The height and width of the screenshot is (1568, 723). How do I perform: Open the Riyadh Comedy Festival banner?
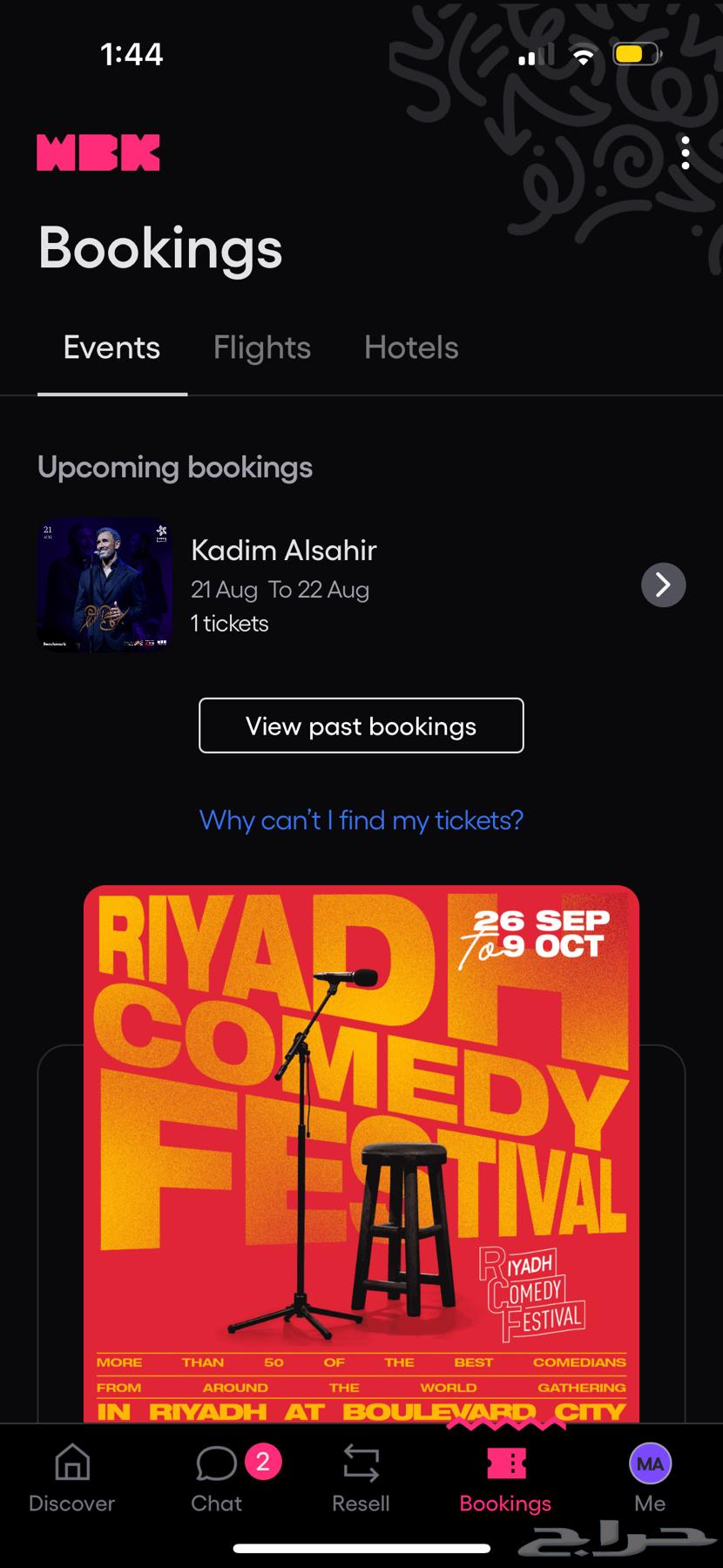click(x=361, y=1150)
